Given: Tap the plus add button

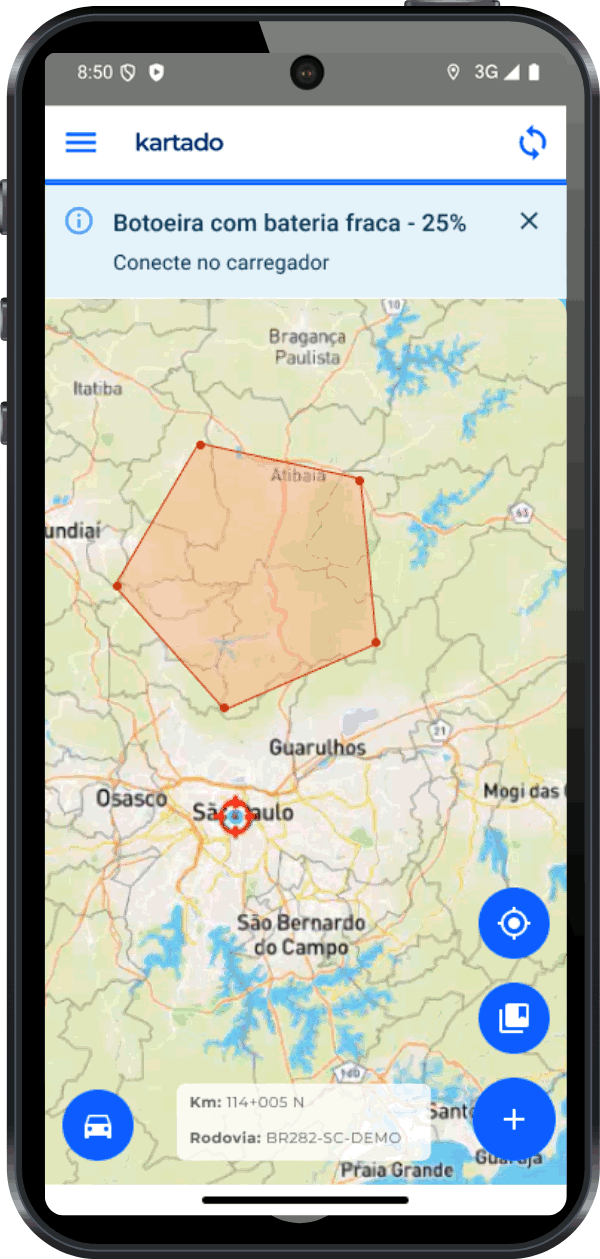Looking at the screenshot, I should 514,1119.
